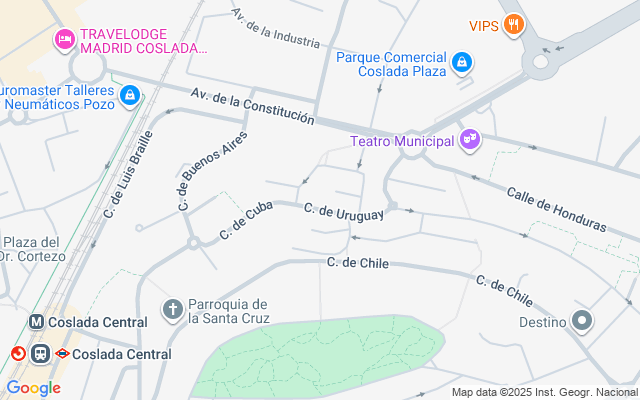The image size is (640, 400).
Task: Select the Coslada Central metro station icon
Action: [37, 322]
